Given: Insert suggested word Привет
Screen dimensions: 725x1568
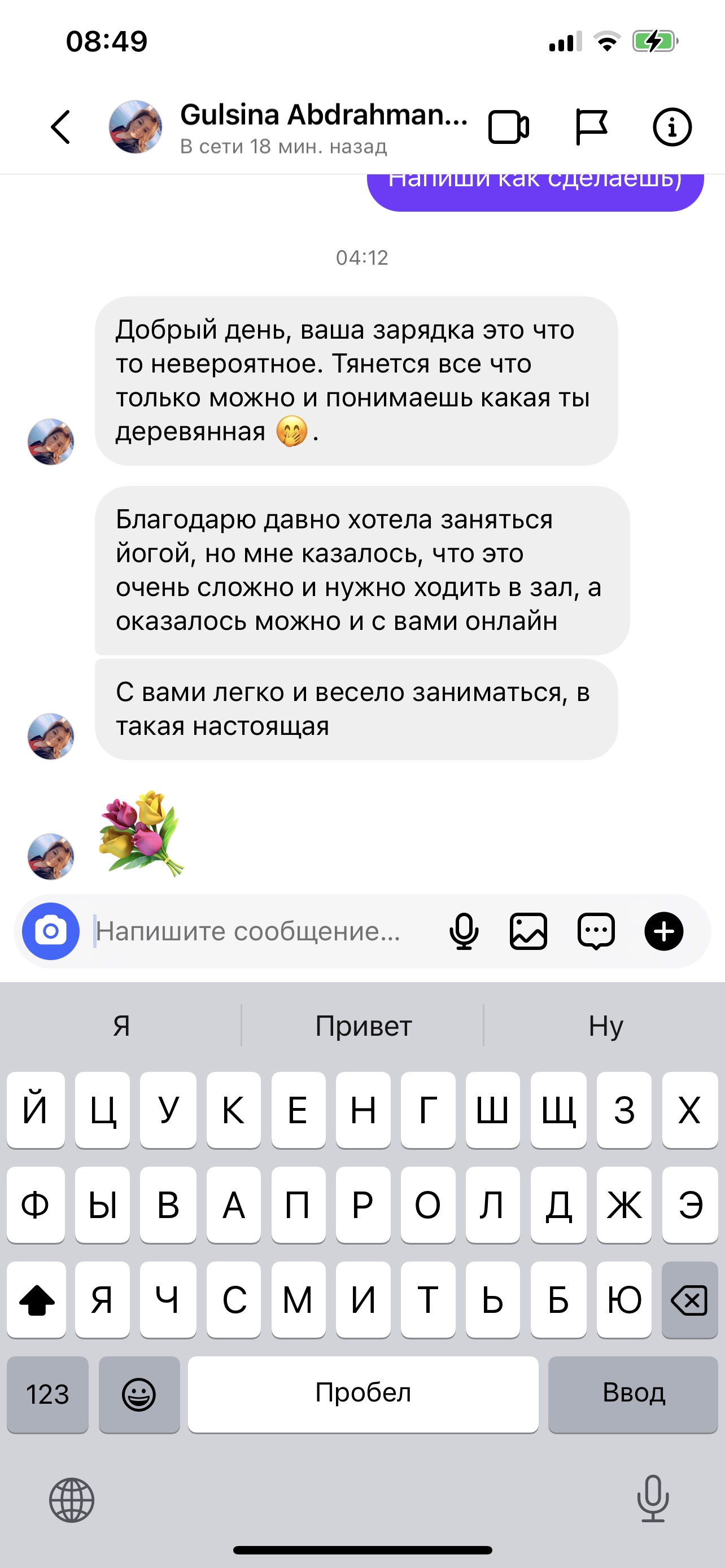Looking at the screenshot, I should point(363,1026).
